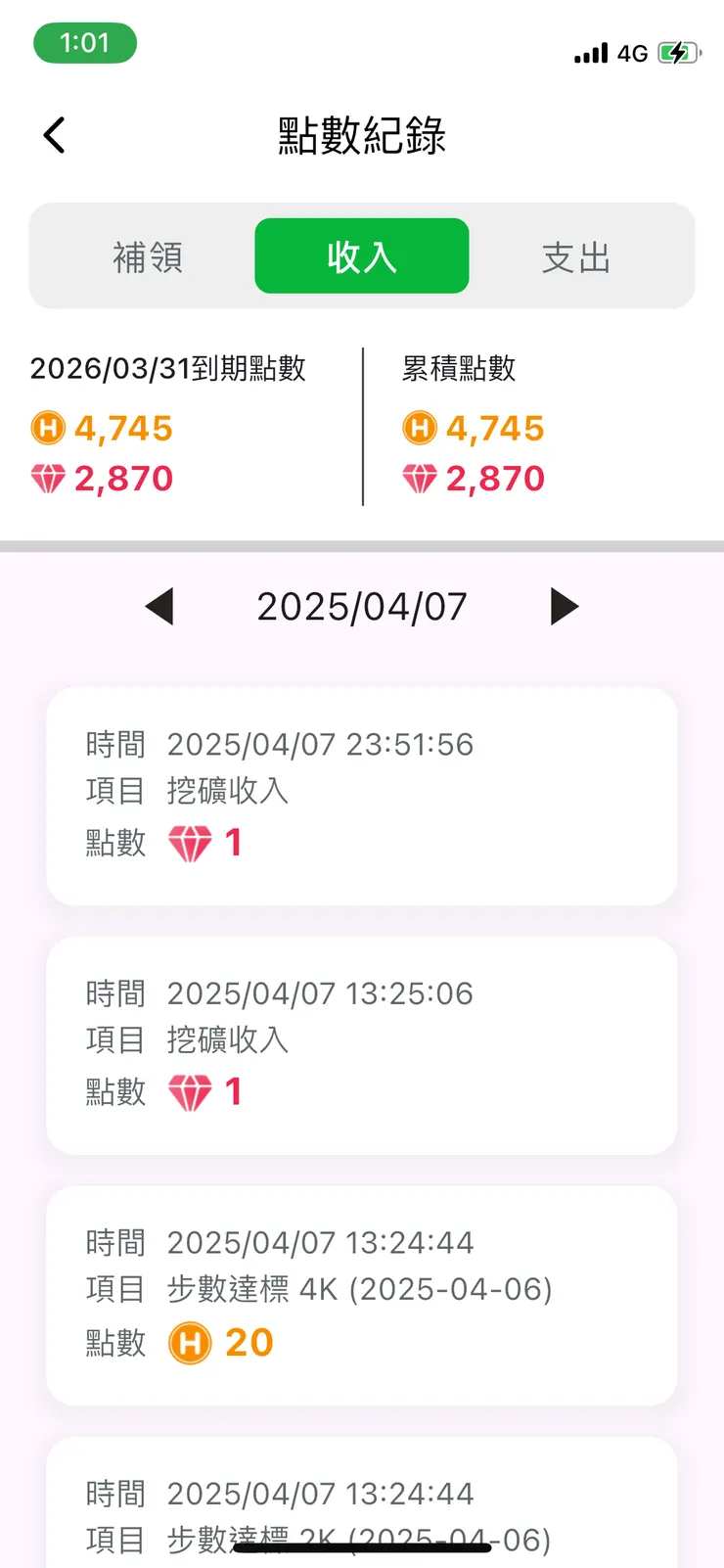The image size is (724, 1568).
Task: Tap the diamond icon beside 累積點數 2,870
Action: click(x=418, y=478)
